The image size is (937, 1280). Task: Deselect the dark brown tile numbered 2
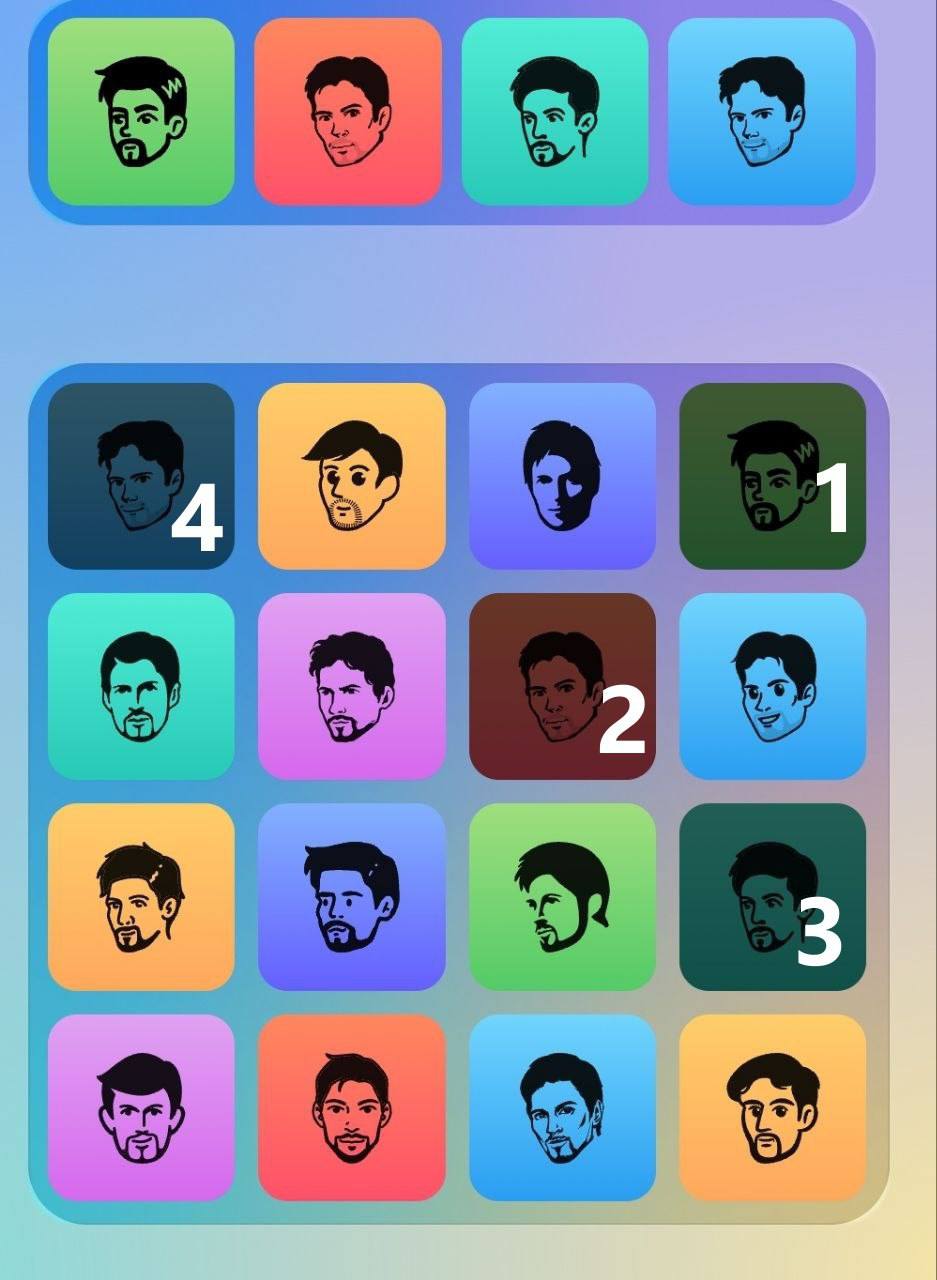pyautogui.click(x=562, y=686)
